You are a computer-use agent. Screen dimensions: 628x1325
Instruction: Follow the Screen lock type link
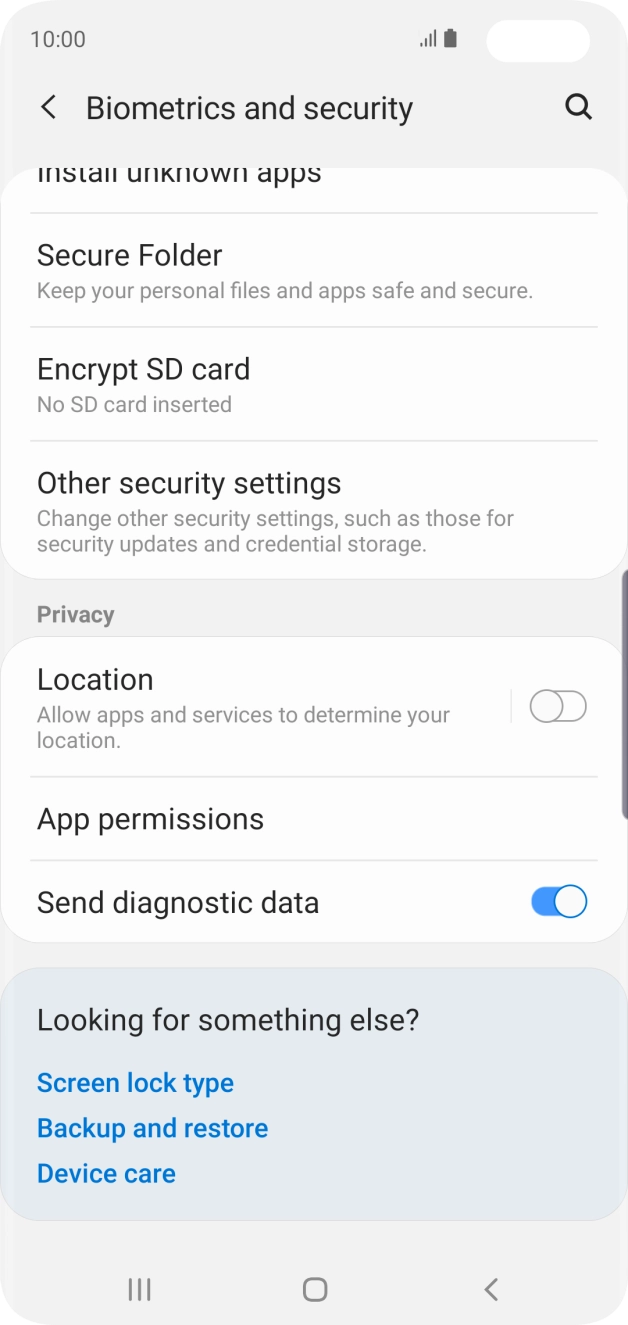135,1083
